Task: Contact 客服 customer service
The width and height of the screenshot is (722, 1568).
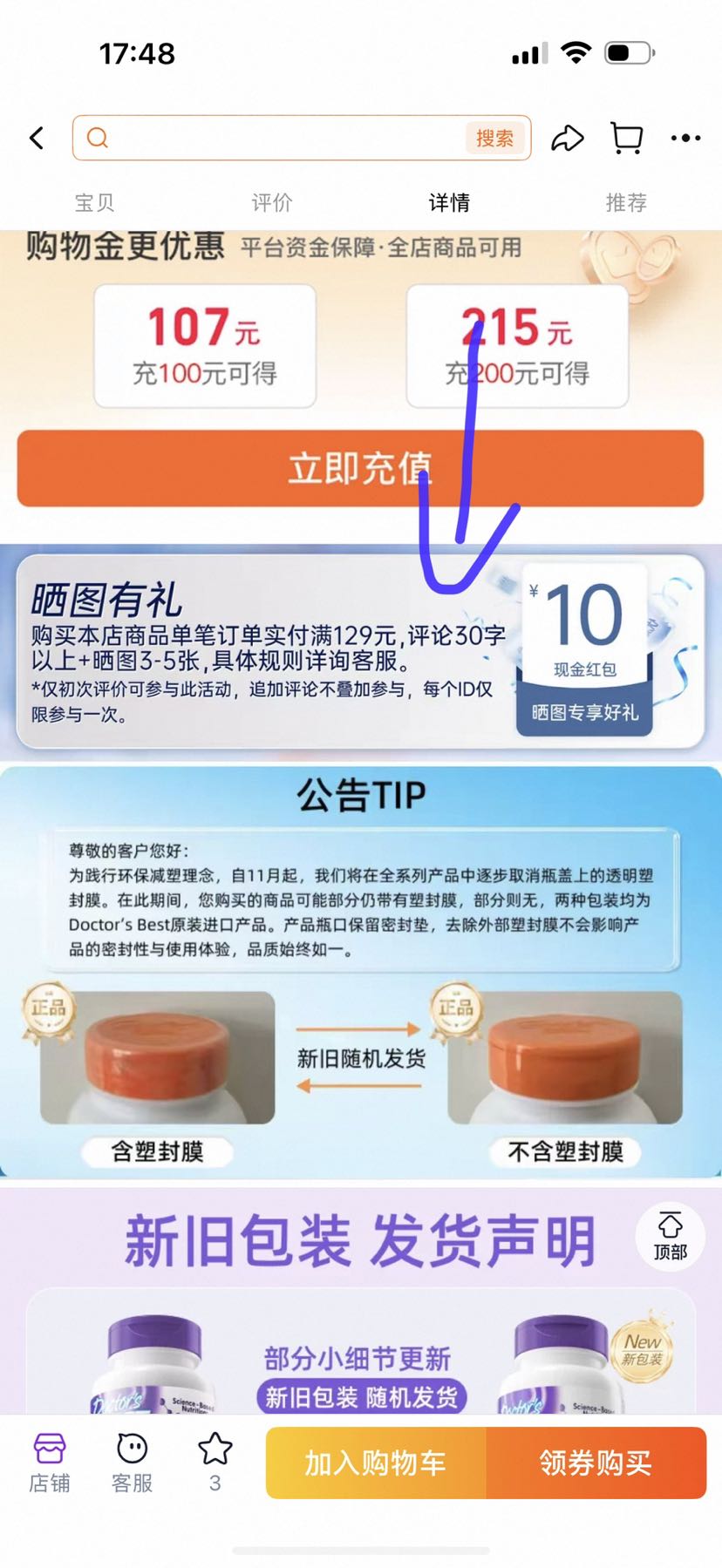Action: (133, 1463)
